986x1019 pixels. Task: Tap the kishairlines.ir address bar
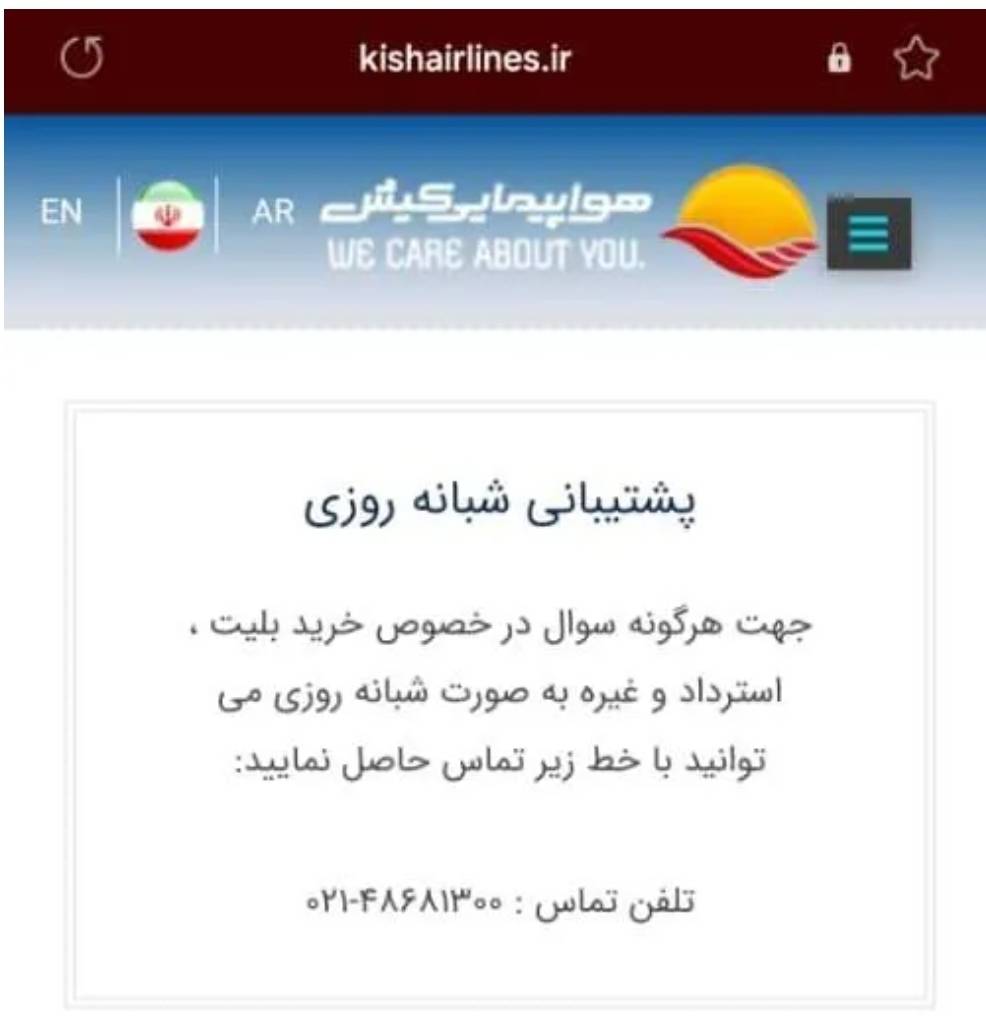(464, 60)
